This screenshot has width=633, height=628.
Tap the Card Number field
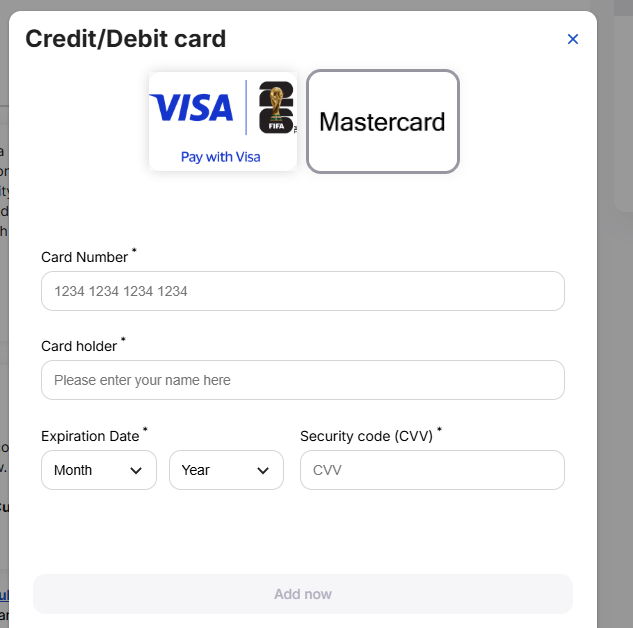[x=302, y=291]
